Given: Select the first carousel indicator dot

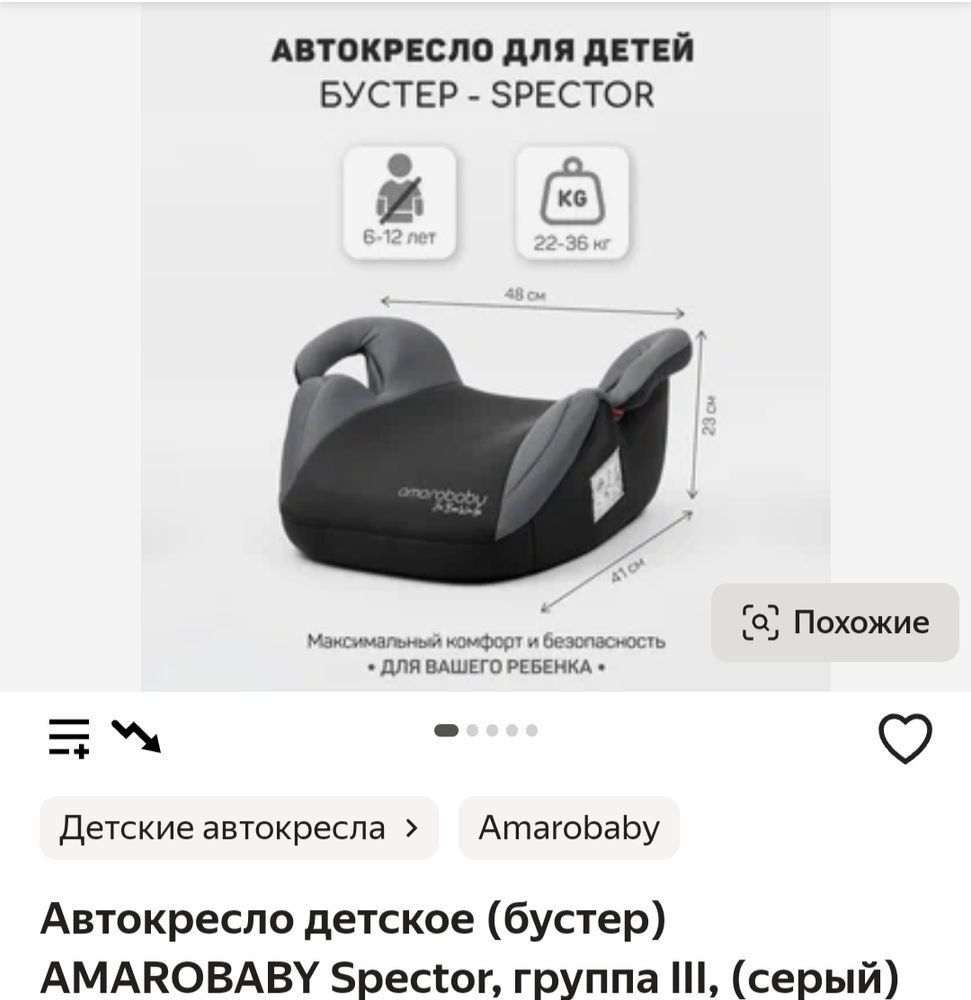Looking at the screenshot, I should pos(448,729).
